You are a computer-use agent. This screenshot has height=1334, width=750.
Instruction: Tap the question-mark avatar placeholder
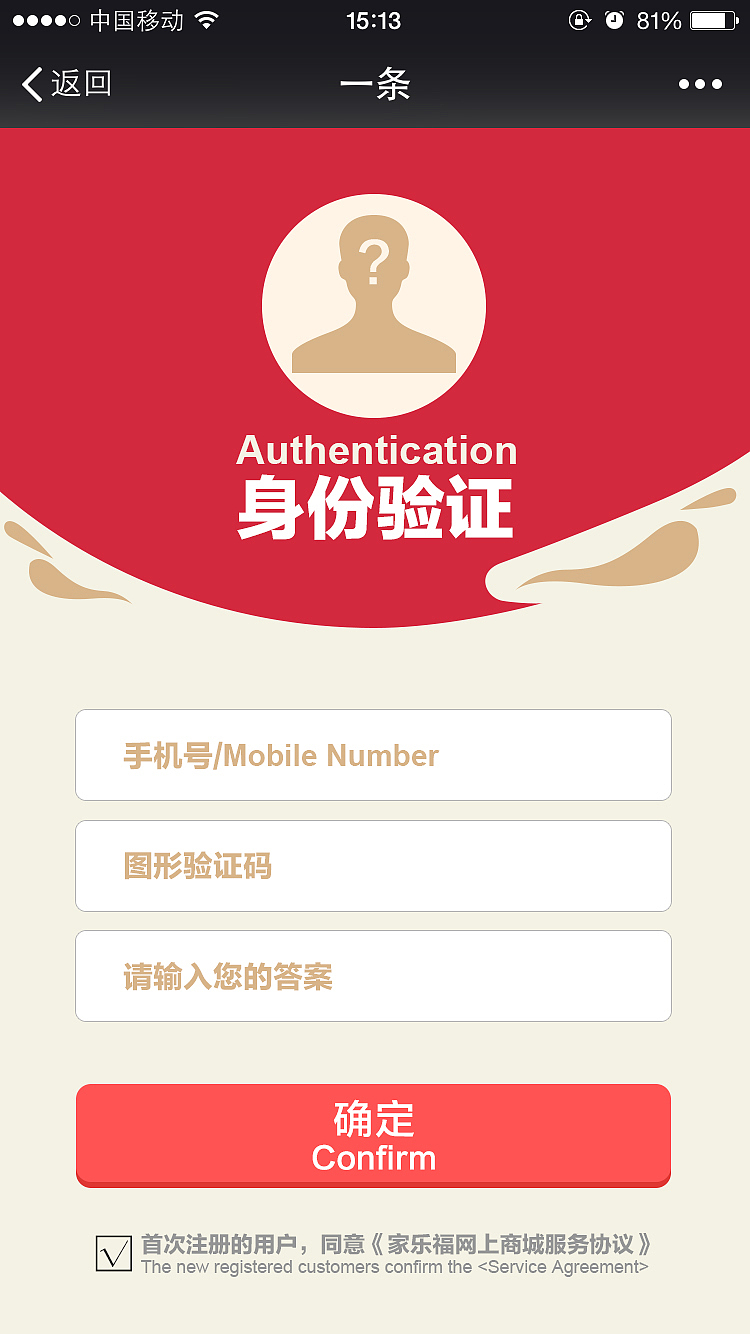coord(373,305)
